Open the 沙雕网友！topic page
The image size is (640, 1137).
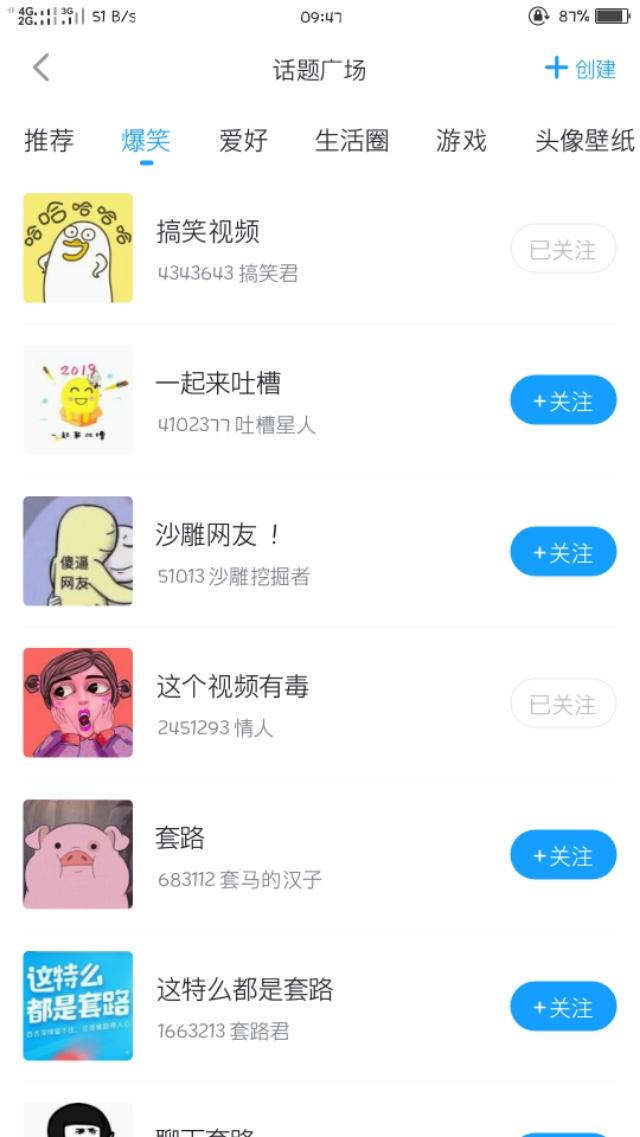(x=320, y=551)
